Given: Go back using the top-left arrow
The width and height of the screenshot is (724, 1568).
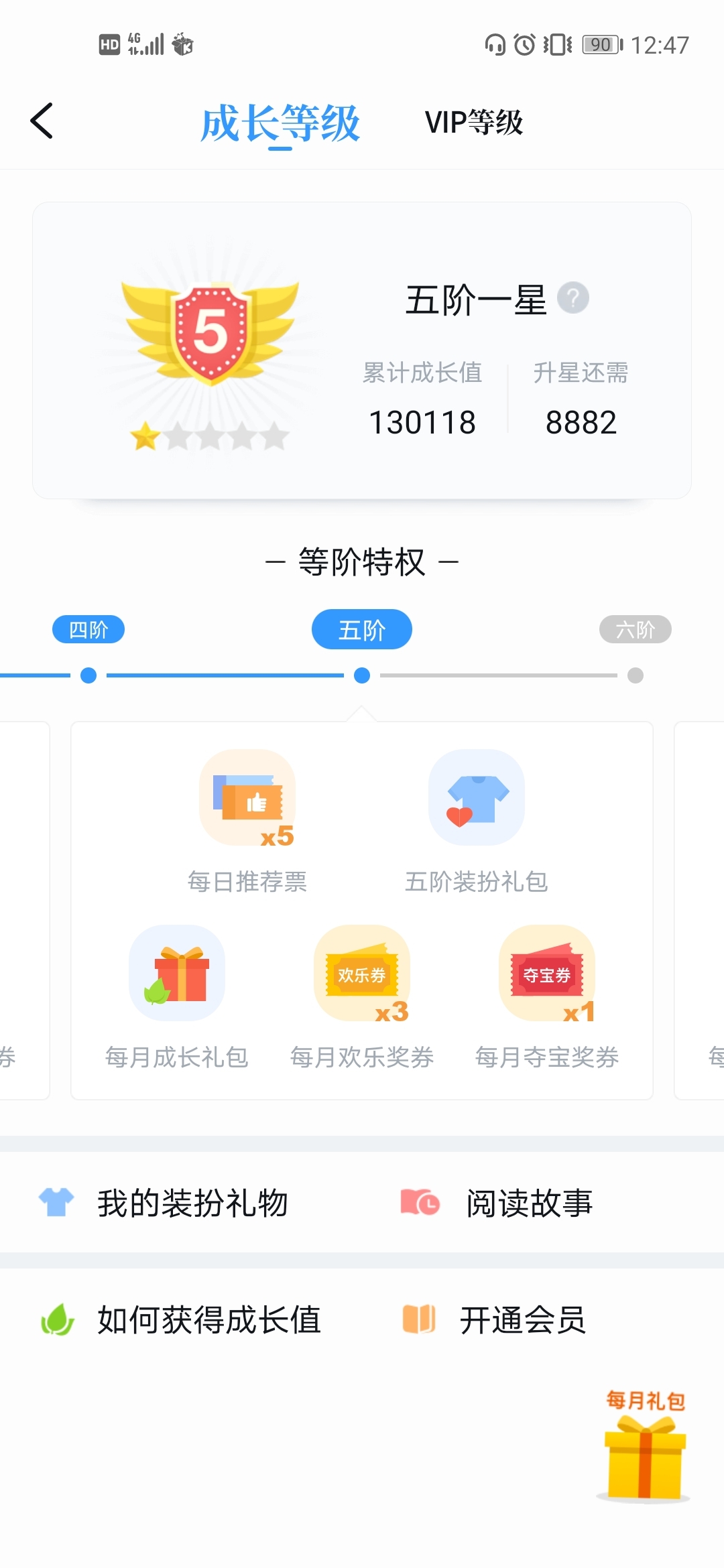Looking at the screenshot, I should pos(42,121).
